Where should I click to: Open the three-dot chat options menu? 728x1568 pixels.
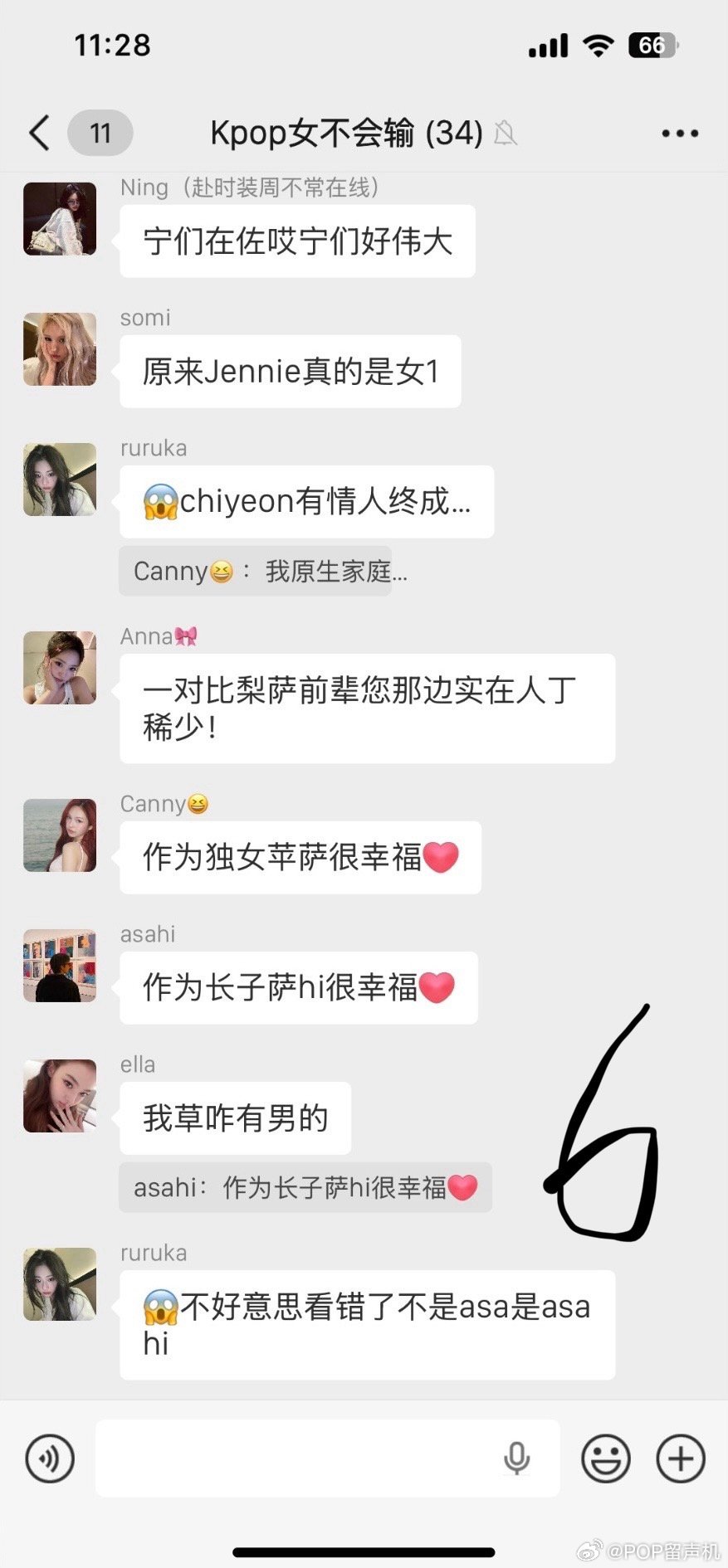click(679, 132)
